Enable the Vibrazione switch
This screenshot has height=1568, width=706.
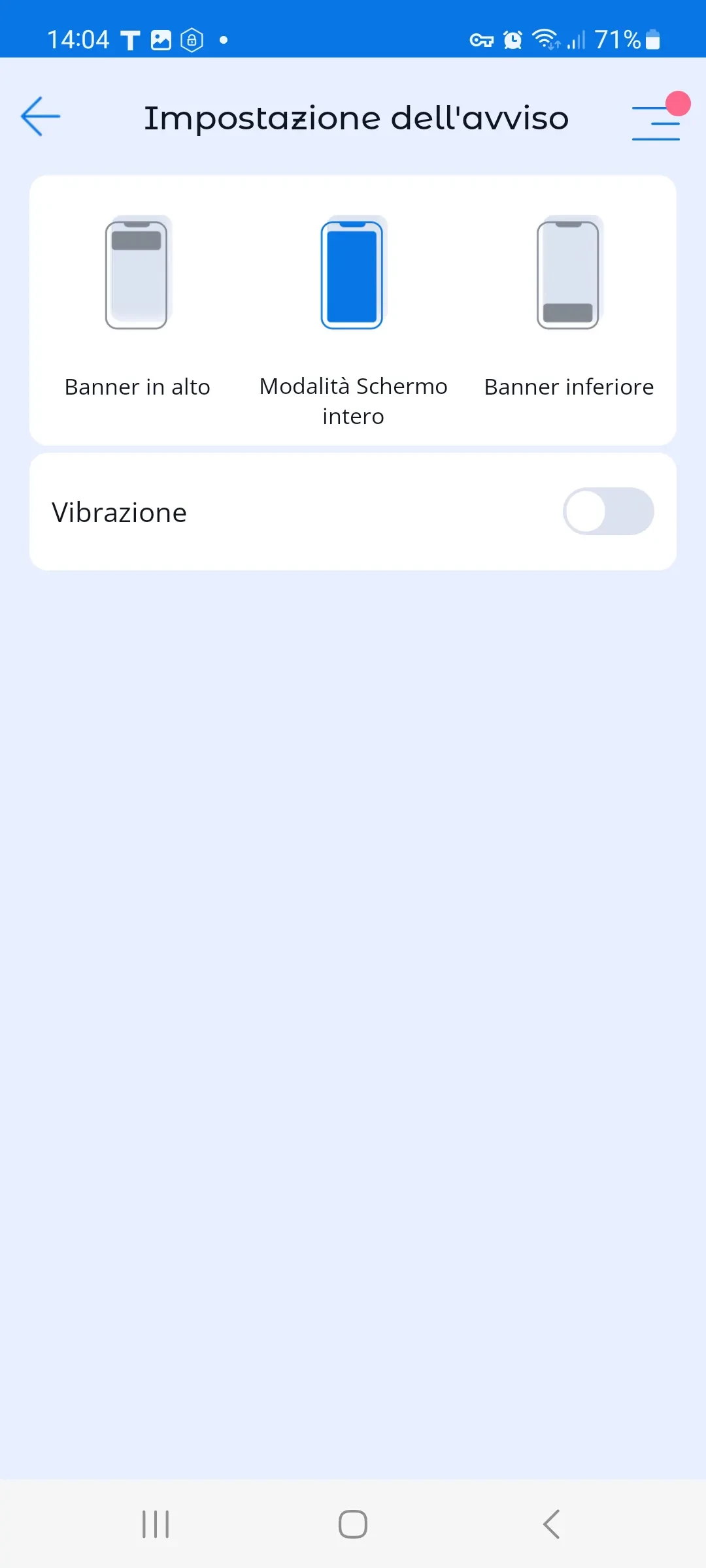pyautogui.click(x=608, y=512)
